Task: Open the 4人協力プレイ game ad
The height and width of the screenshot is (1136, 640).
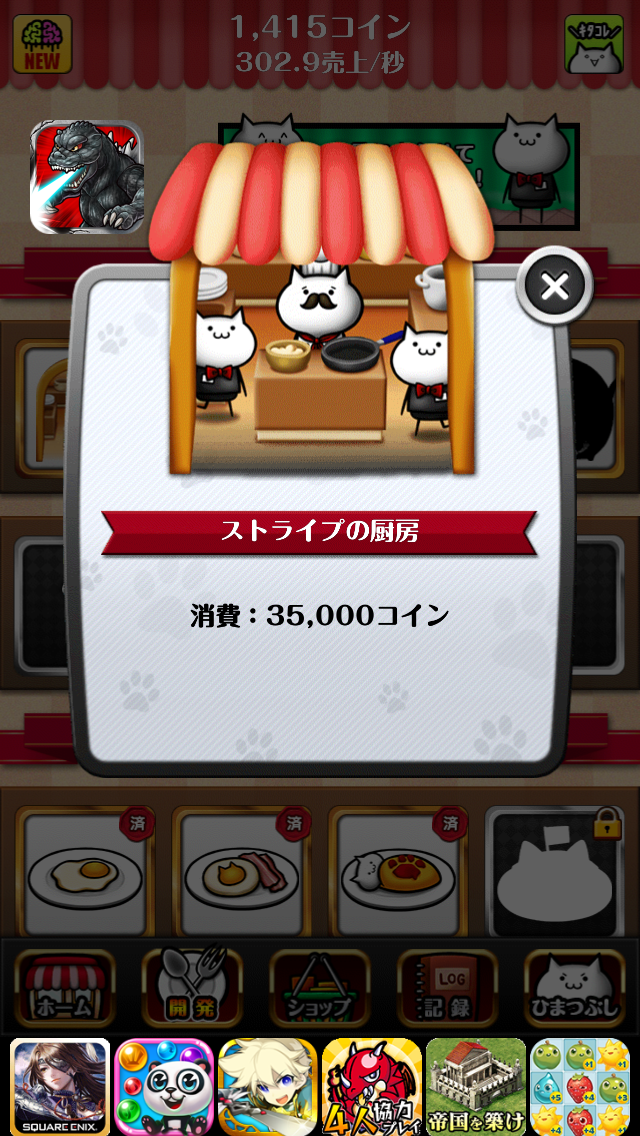Action: click(x=372, y=1086)
